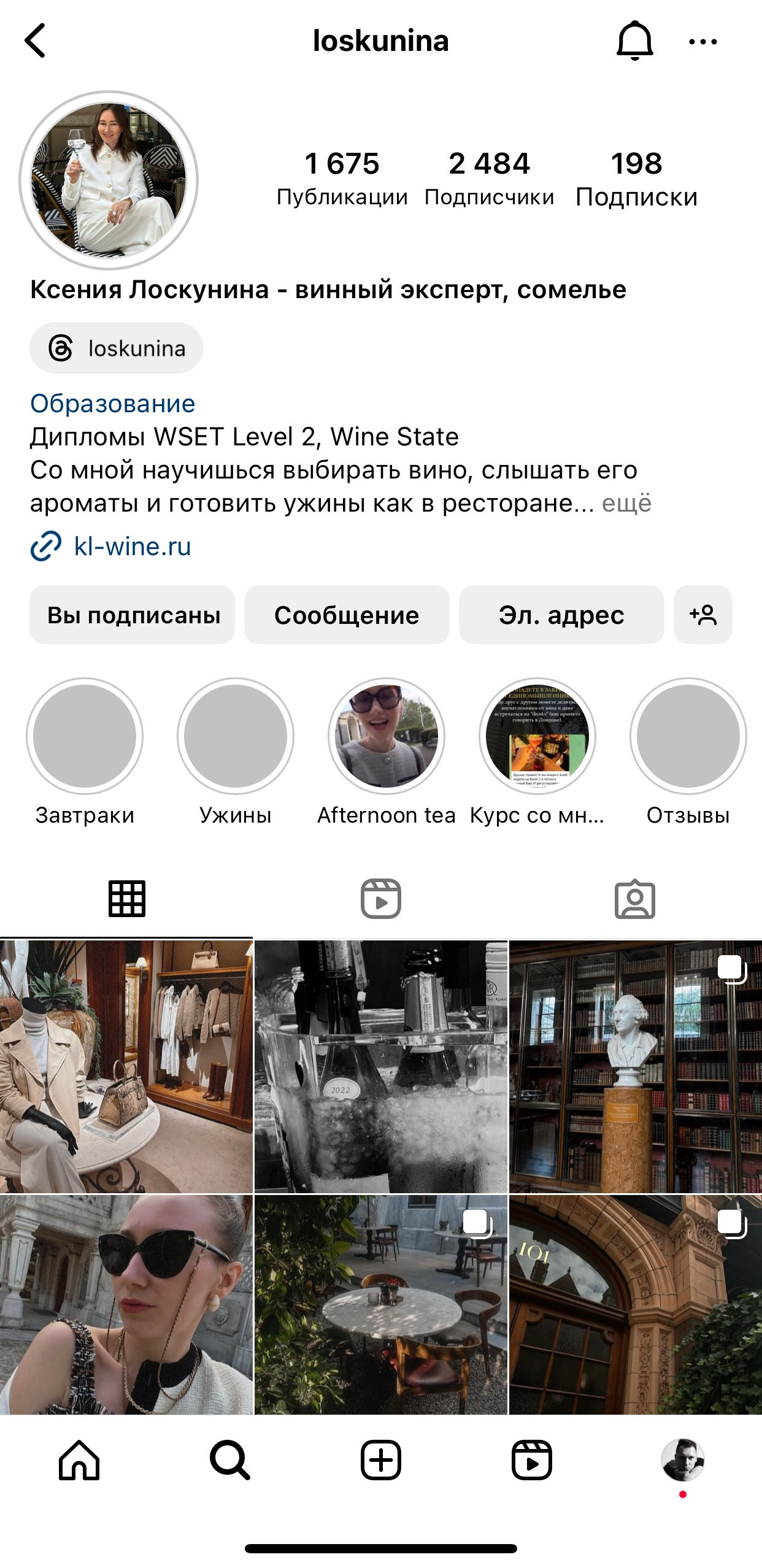The image size is (762, 1568).
Task: Send a message via "Сообщение"
Action: (347, 615)
